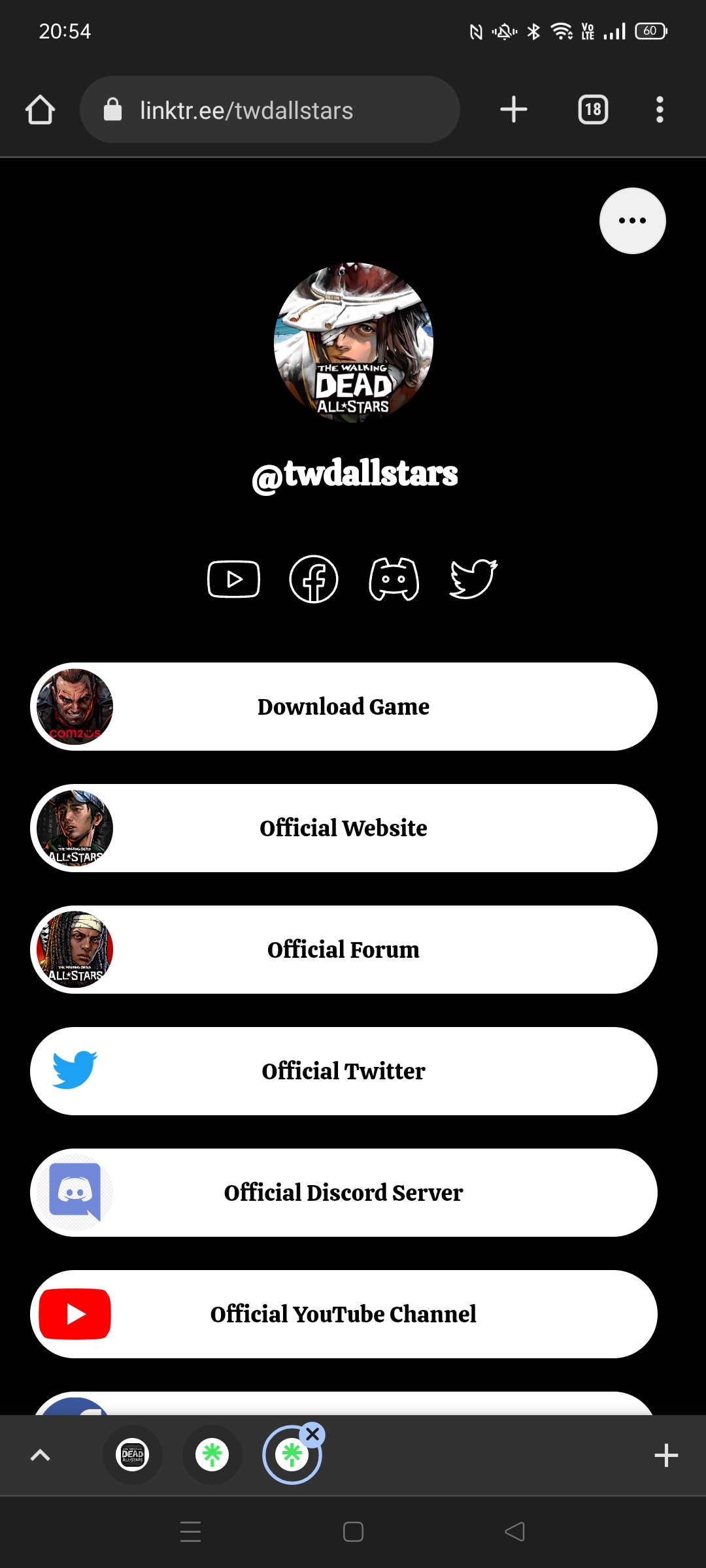Go to Official Twitter link
Screen dimensions: 706x1568
tap(344, 1071)
